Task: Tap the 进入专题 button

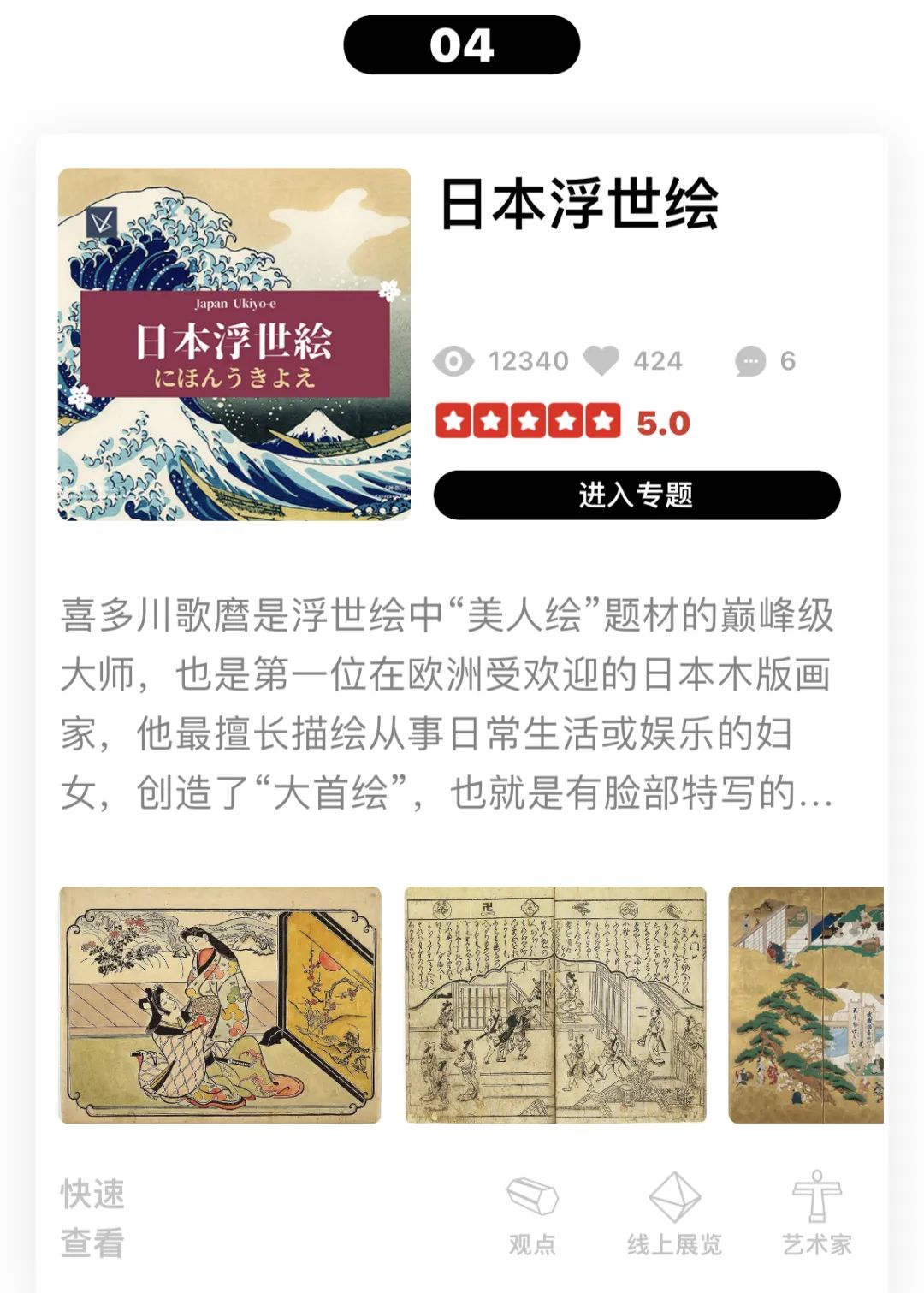Action: pyautogui.click(x=637, y=495)
